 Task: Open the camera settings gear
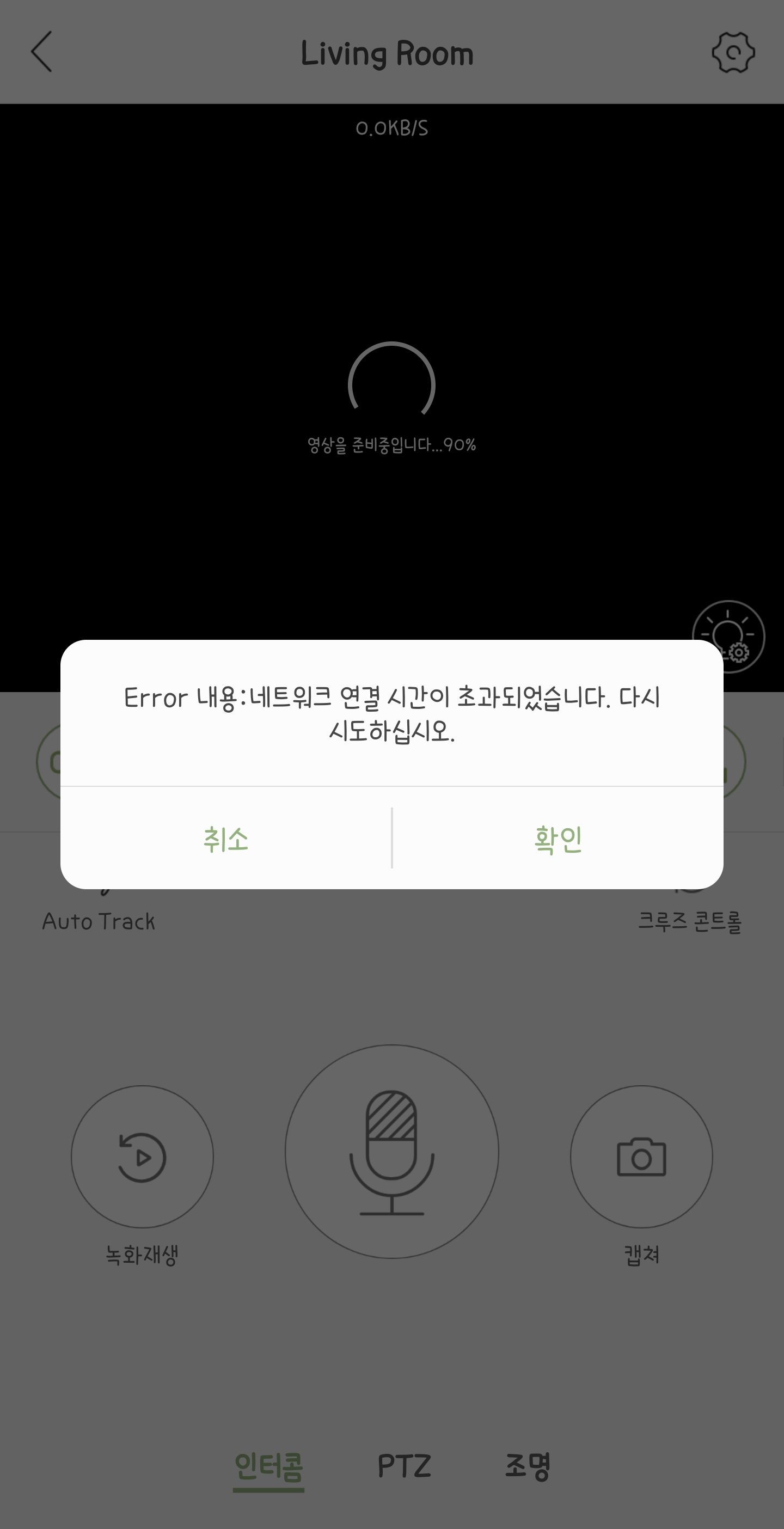pos(733,52)
